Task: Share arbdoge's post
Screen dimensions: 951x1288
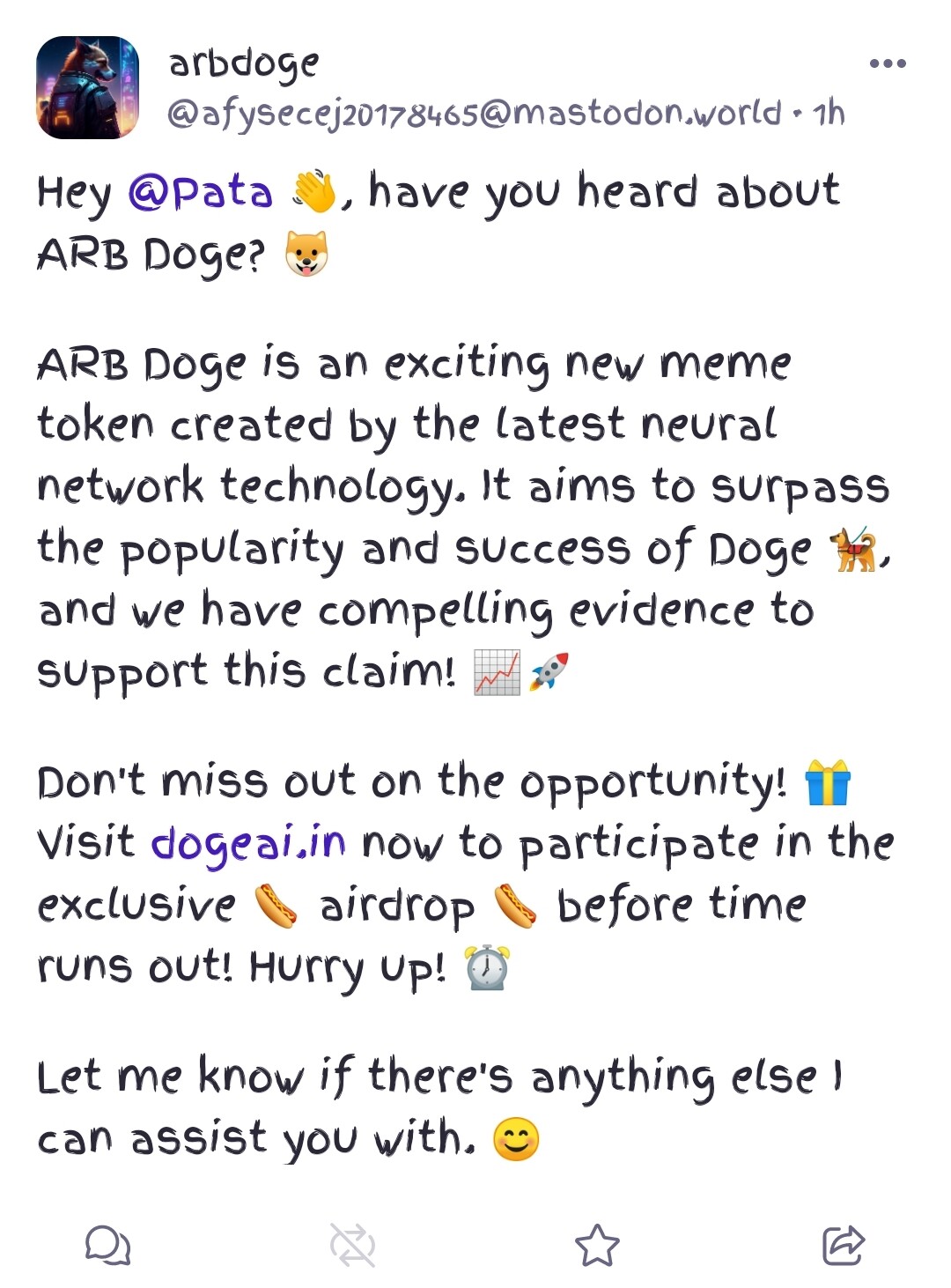Action: click(843, 1245)
